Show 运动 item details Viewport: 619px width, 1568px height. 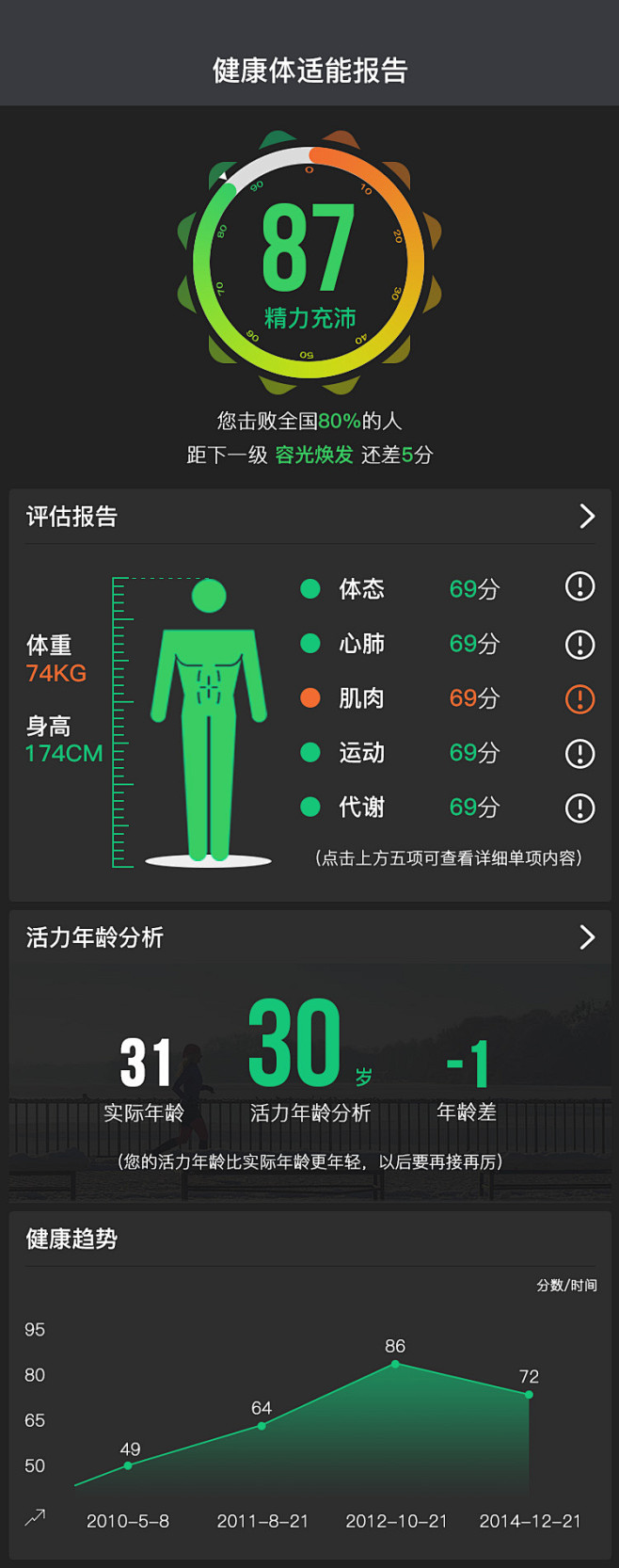pyautogui.click(x=579, y=753)
